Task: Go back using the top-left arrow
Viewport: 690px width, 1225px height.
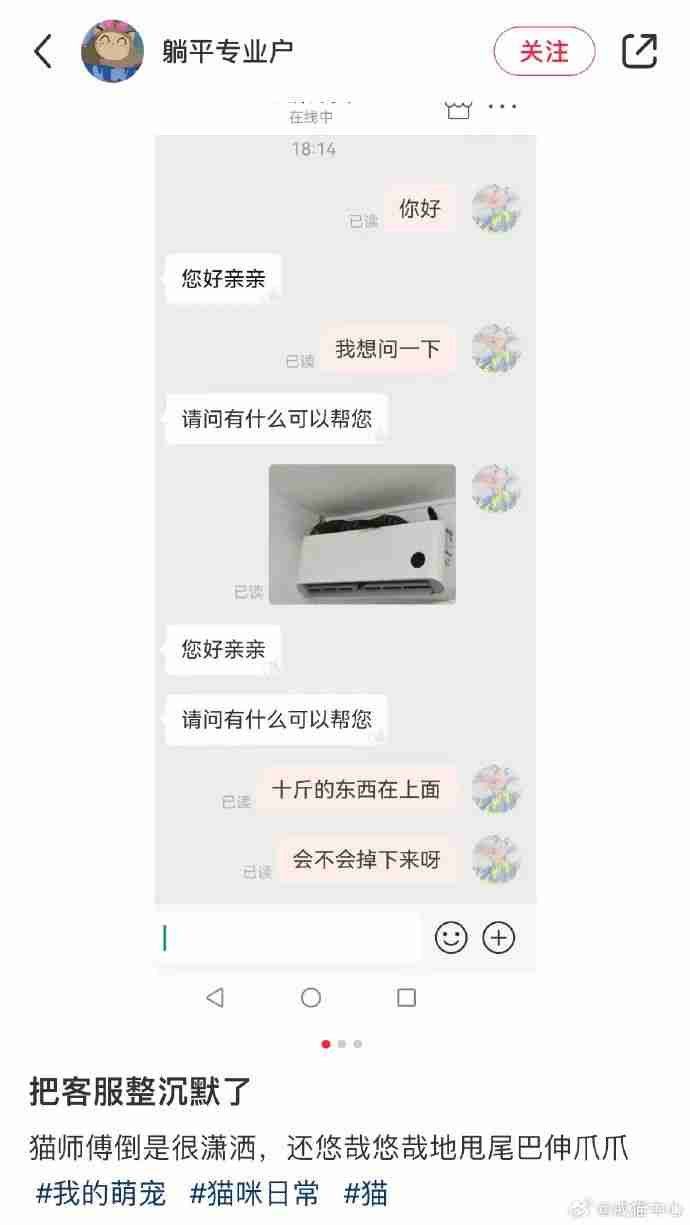Action: [x=43, y=51]
